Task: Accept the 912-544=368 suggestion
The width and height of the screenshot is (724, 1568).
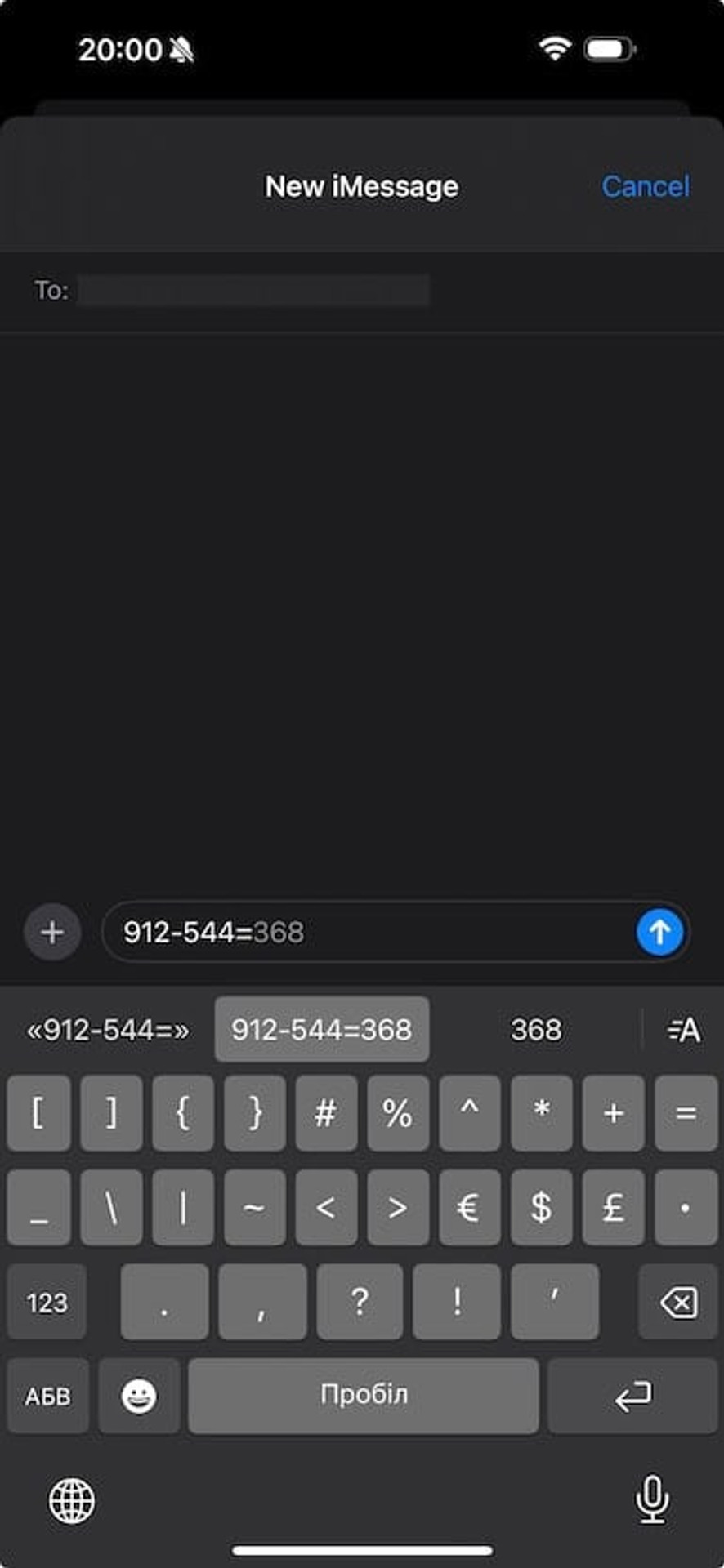Action: tap(322, 1030)
